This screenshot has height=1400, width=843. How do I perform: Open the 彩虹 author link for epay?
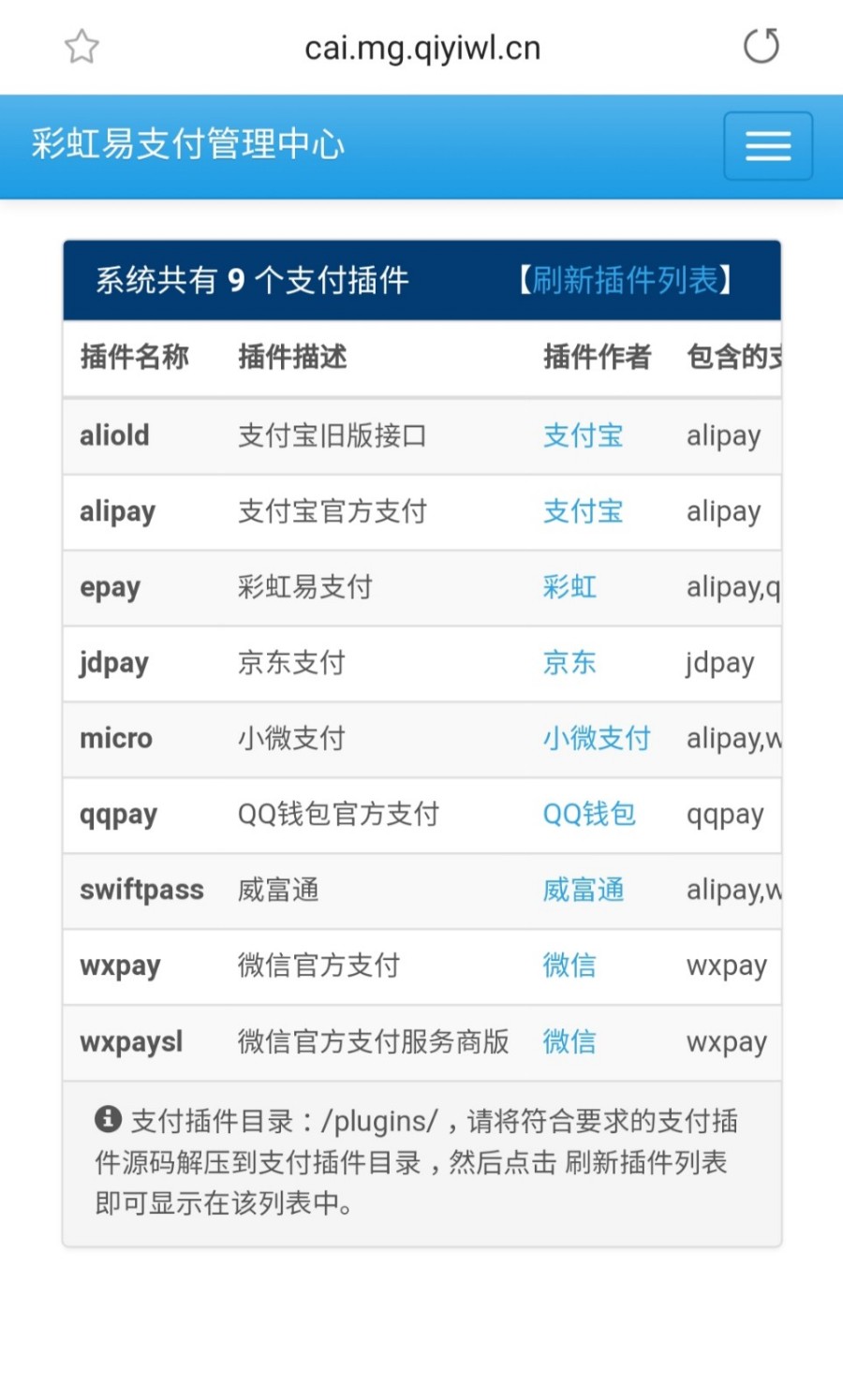click(x=569, y=587)
